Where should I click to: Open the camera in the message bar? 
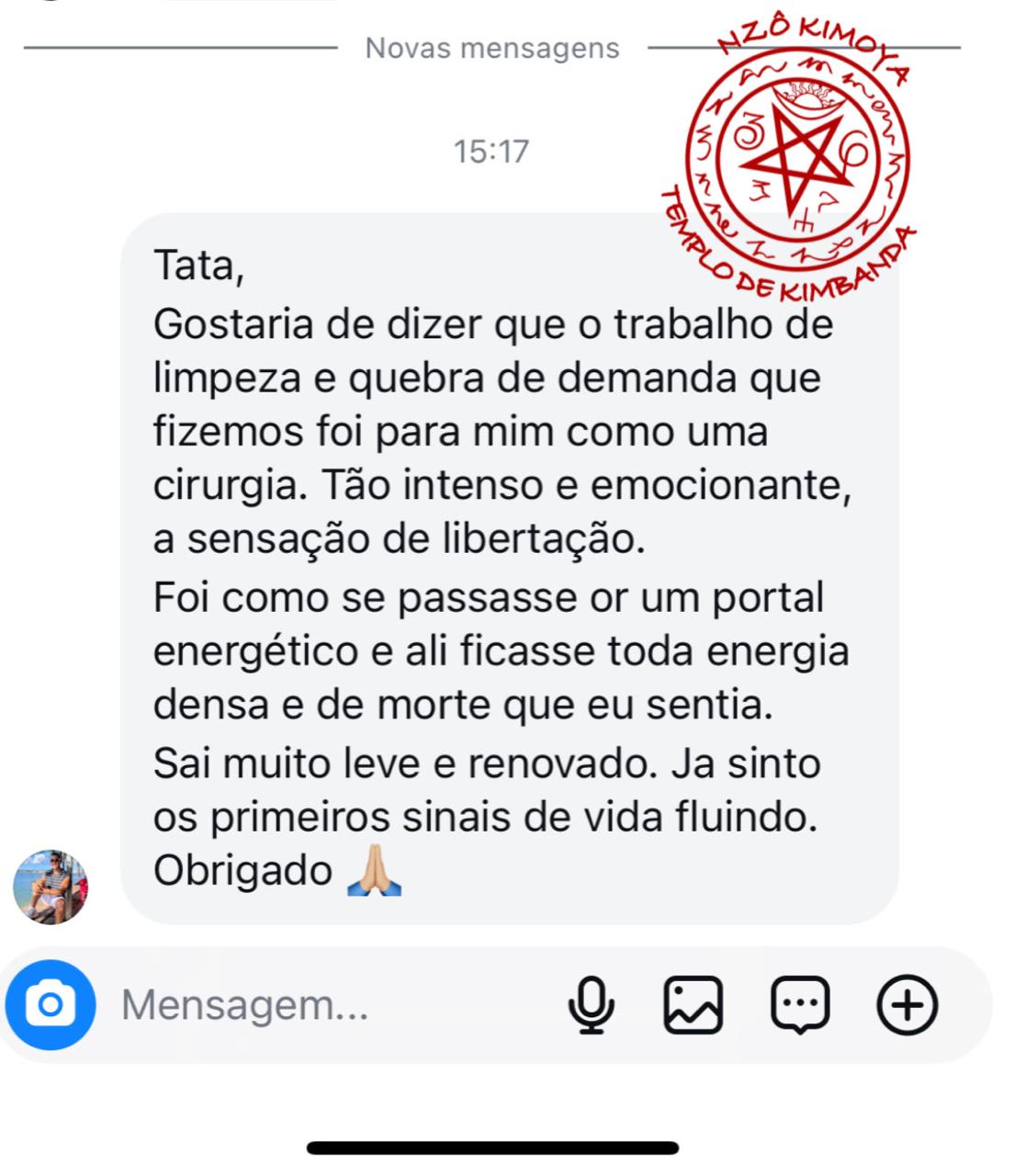(51, 1004)
